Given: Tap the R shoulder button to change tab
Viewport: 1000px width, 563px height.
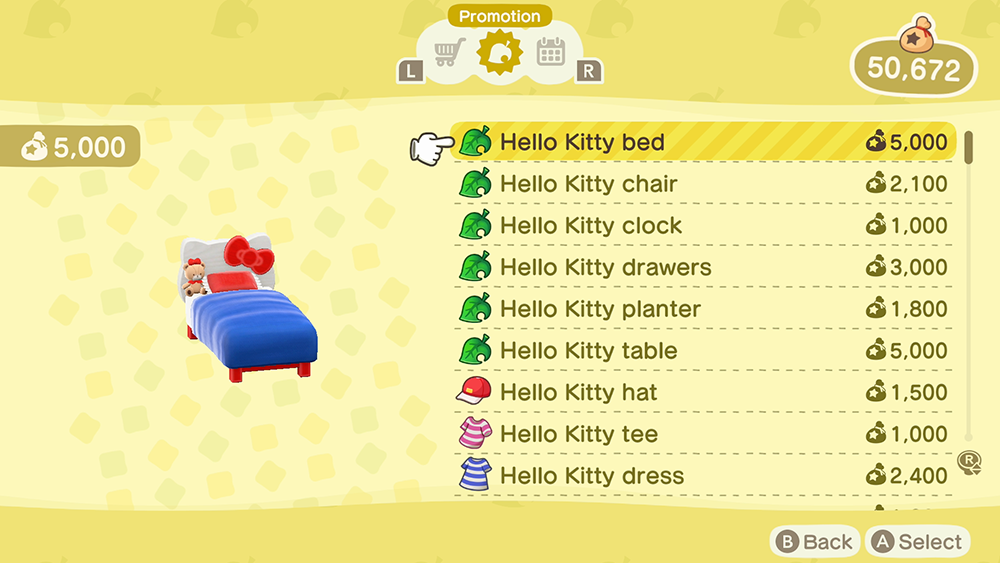Looking at the screenshot, I should [590, 71].
